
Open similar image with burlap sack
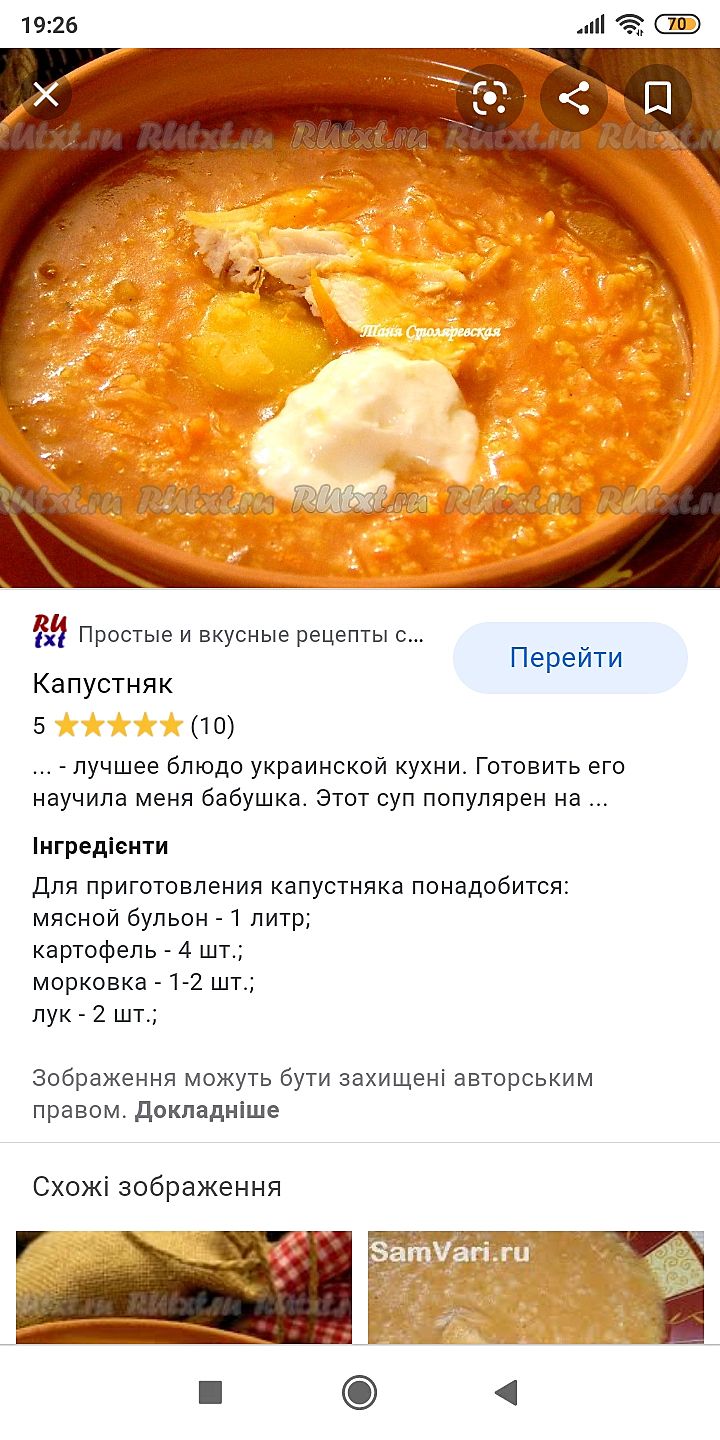pyautogui.click(x=184, y=1286)
